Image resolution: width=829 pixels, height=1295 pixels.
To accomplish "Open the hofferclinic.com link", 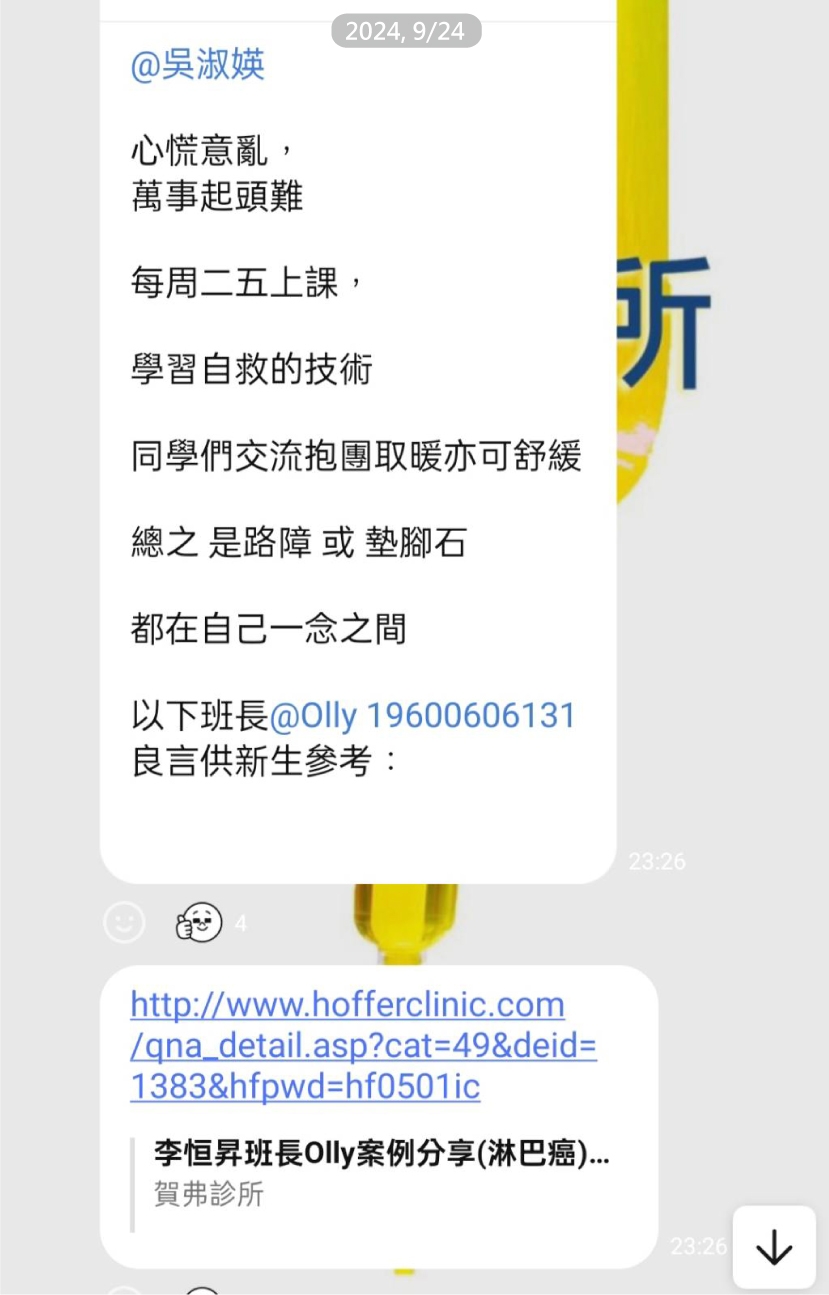I will coord(363,1045).
